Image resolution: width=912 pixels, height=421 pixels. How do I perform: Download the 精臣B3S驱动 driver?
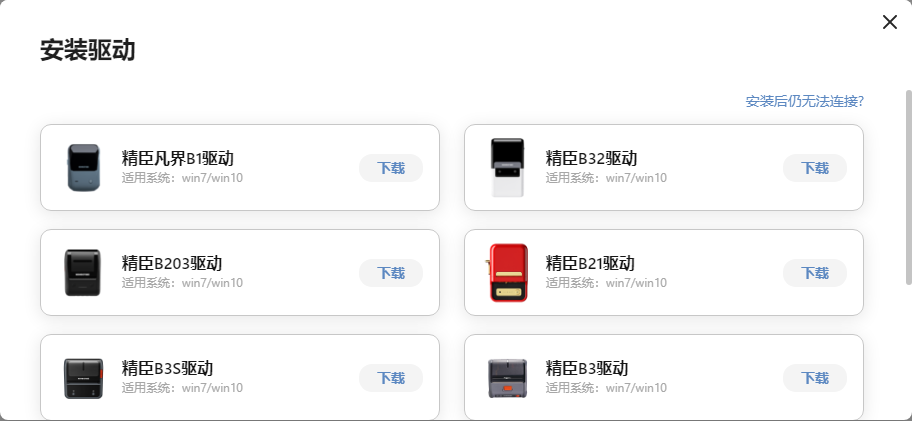[391, 378]
